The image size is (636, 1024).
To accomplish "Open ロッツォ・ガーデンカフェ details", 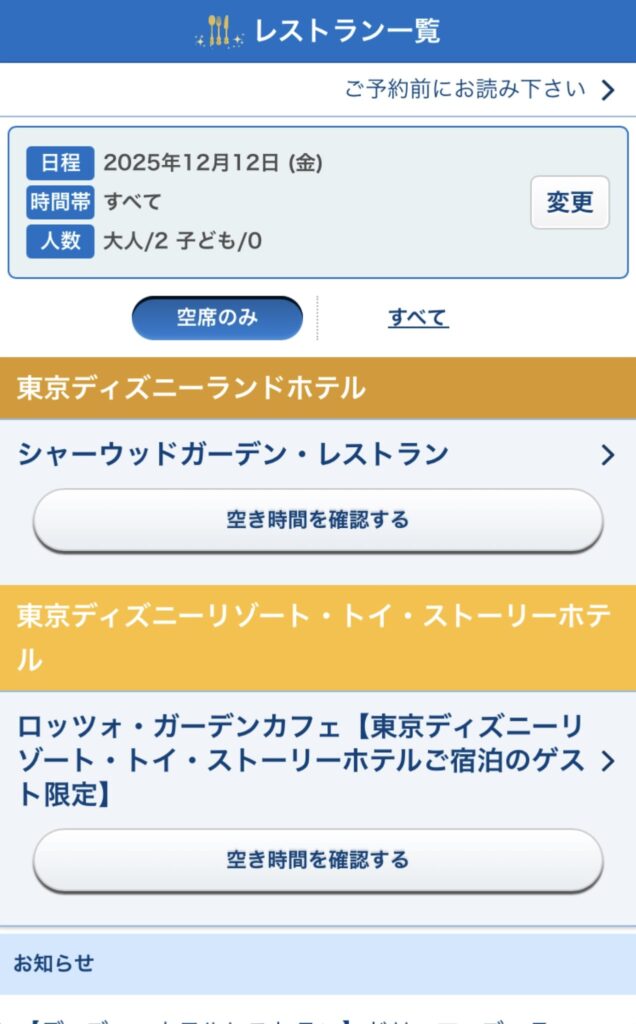I will pyautogui.click(x=317, y=761).
